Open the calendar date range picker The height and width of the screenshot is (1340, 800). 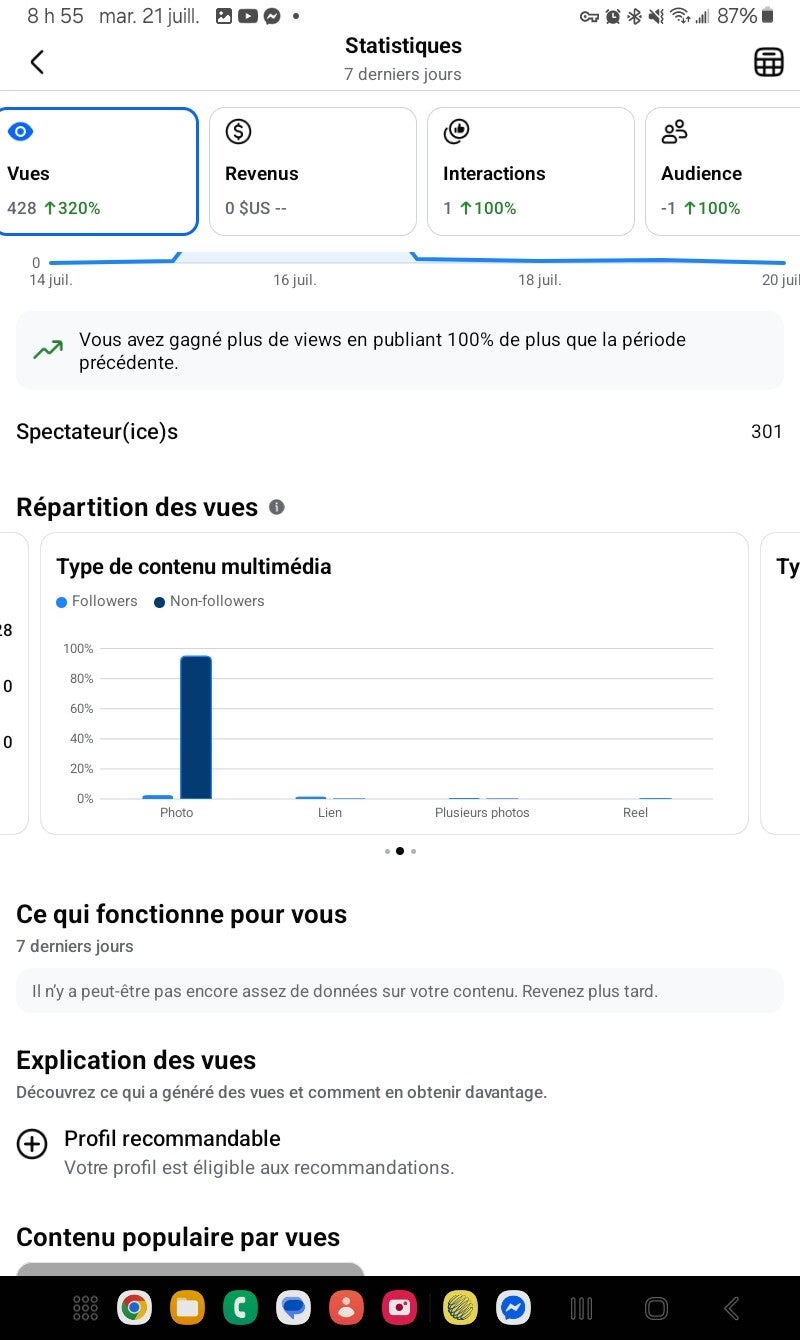pyautogui.click(x=768, y=62)
